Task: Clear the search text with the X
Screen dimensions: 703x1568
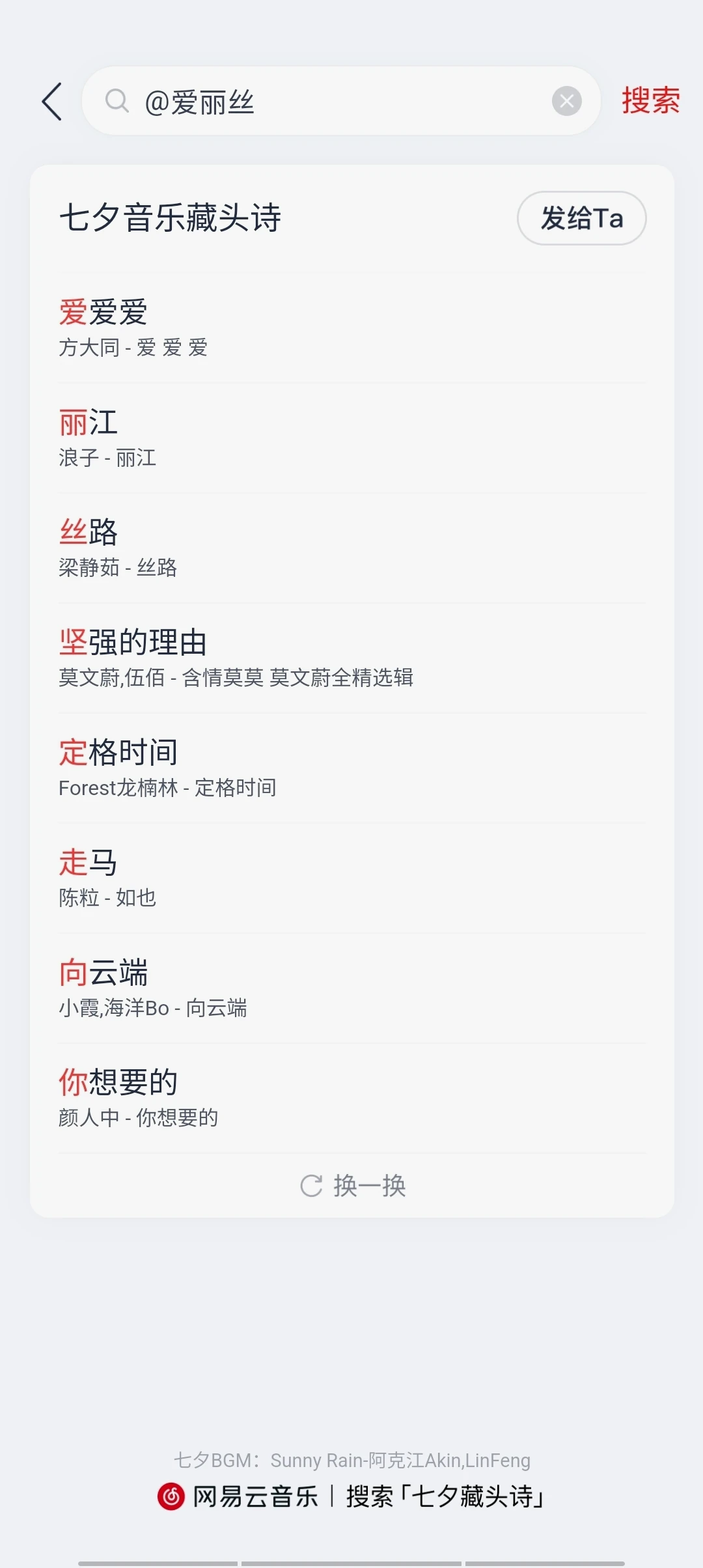Action: point(566,102)
